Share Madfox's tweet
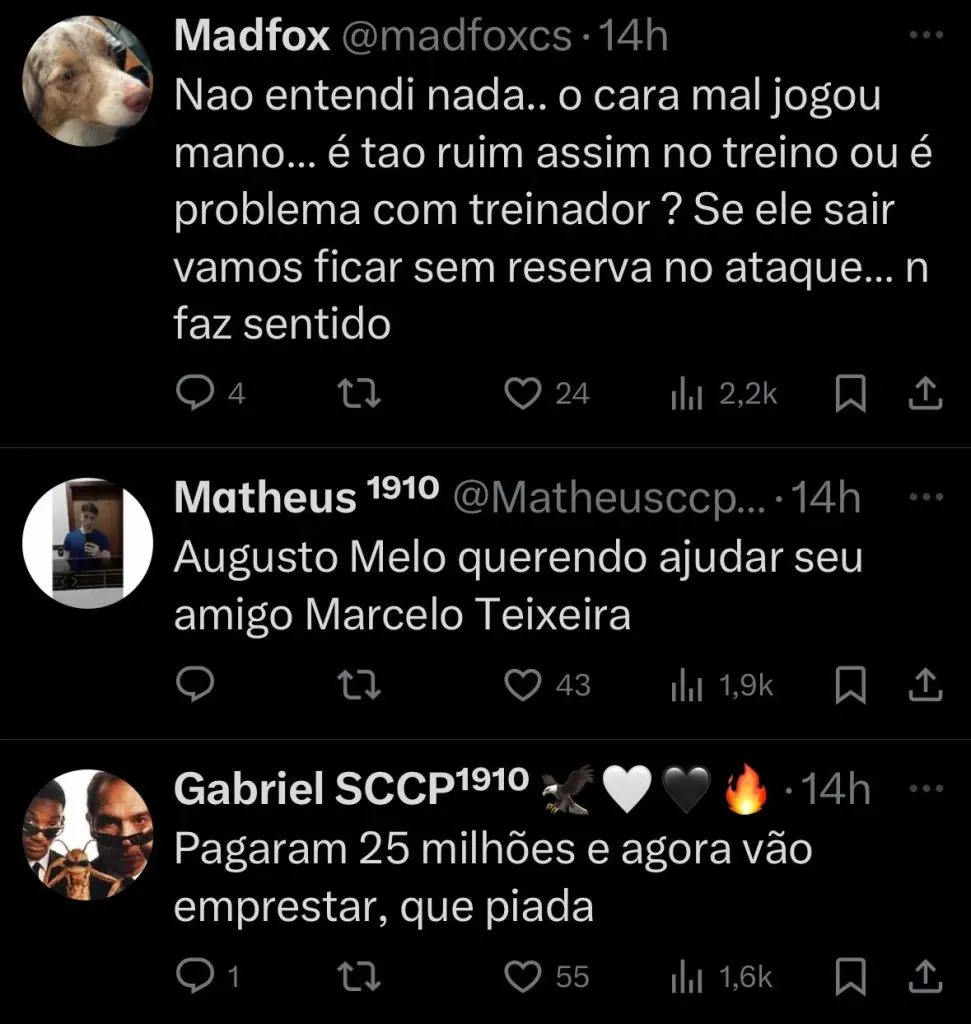Image resolution: width=971 pixels, height=1024 pixels. [x=925, y=394]
